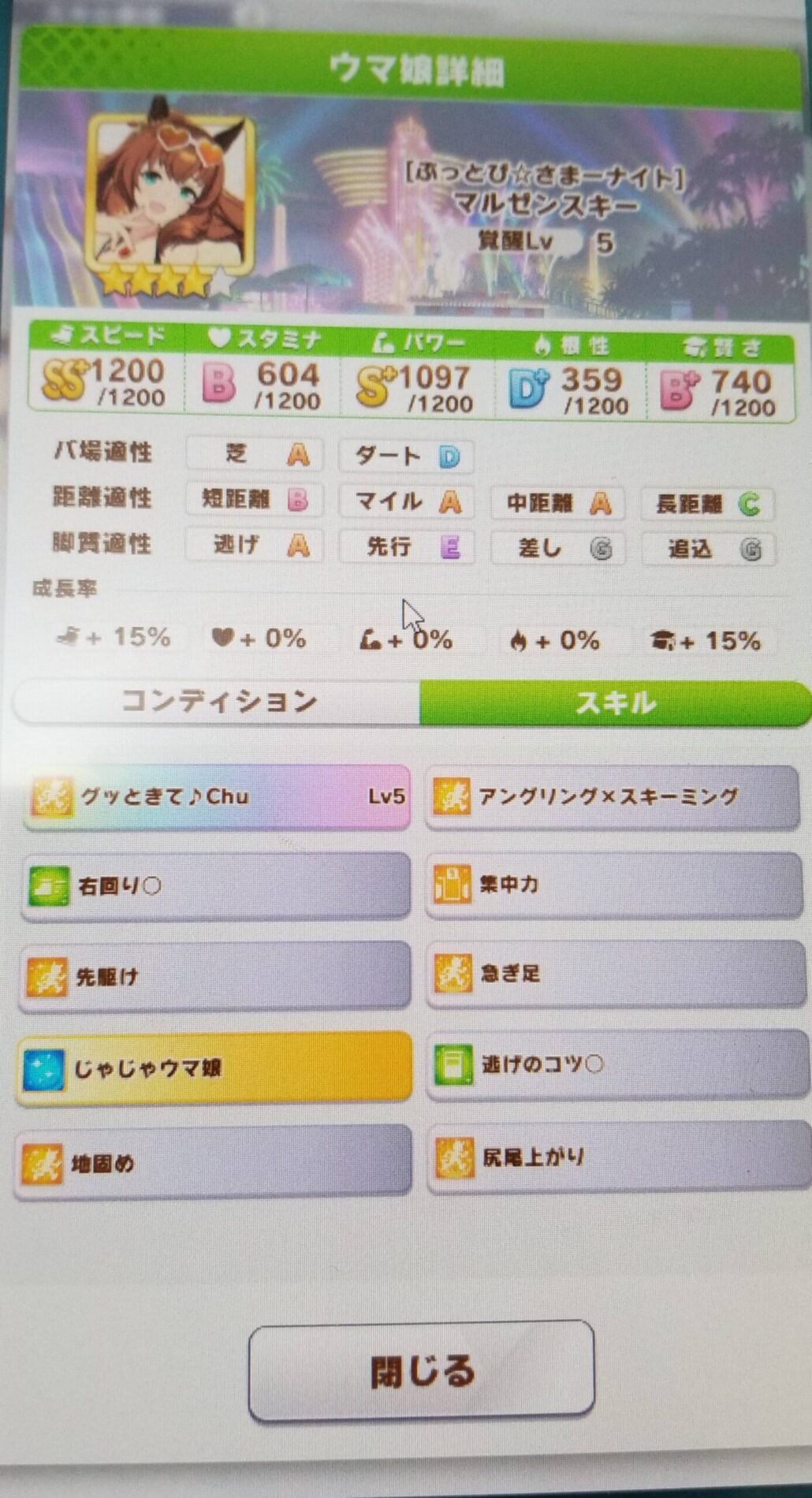Open skill アングリング×スキーミング details
Screen dimensions: 812x1498
[613, 797]
